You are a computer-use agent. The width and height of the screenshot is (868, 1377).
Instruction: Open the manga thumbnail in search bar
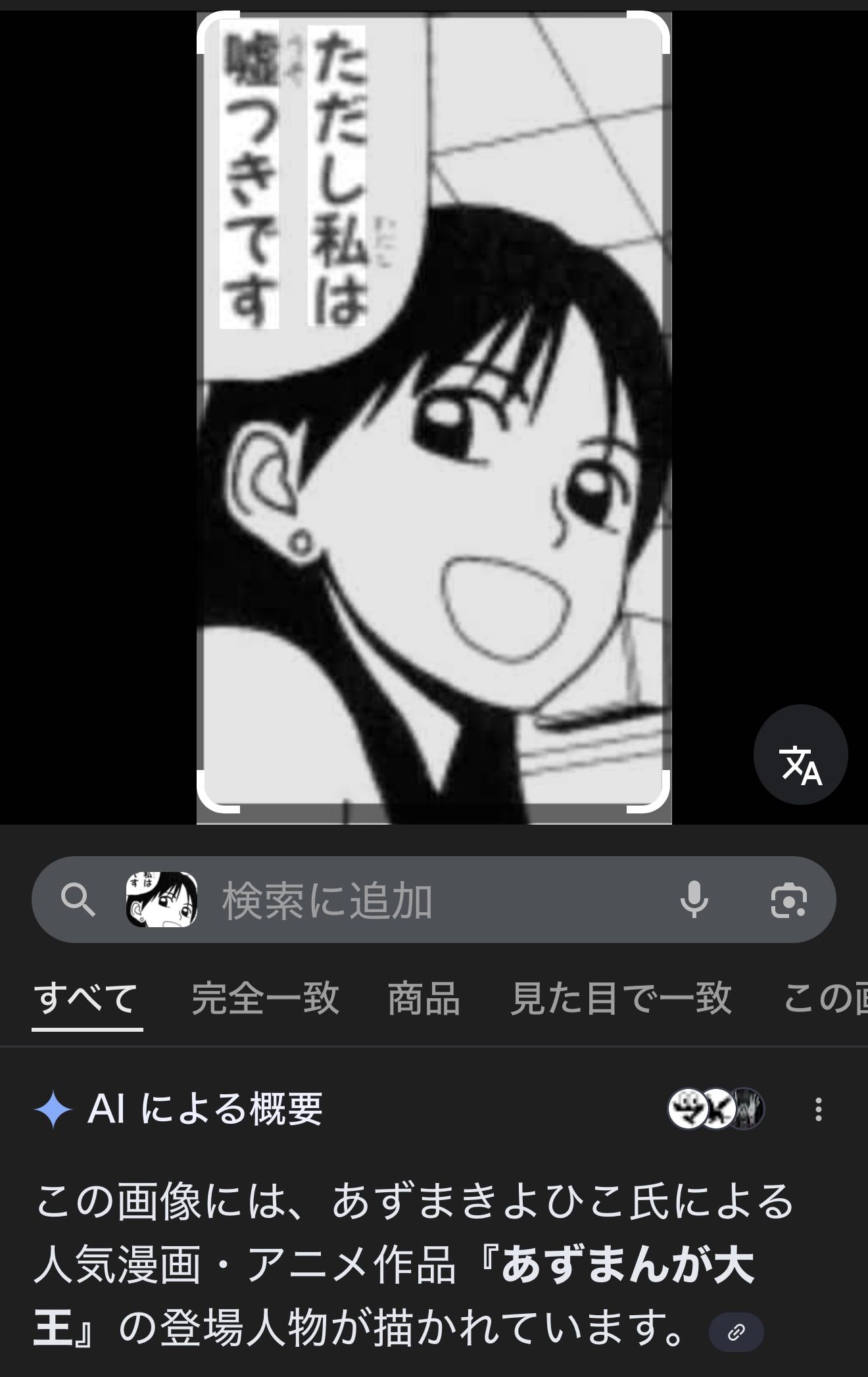coord(162,900)
